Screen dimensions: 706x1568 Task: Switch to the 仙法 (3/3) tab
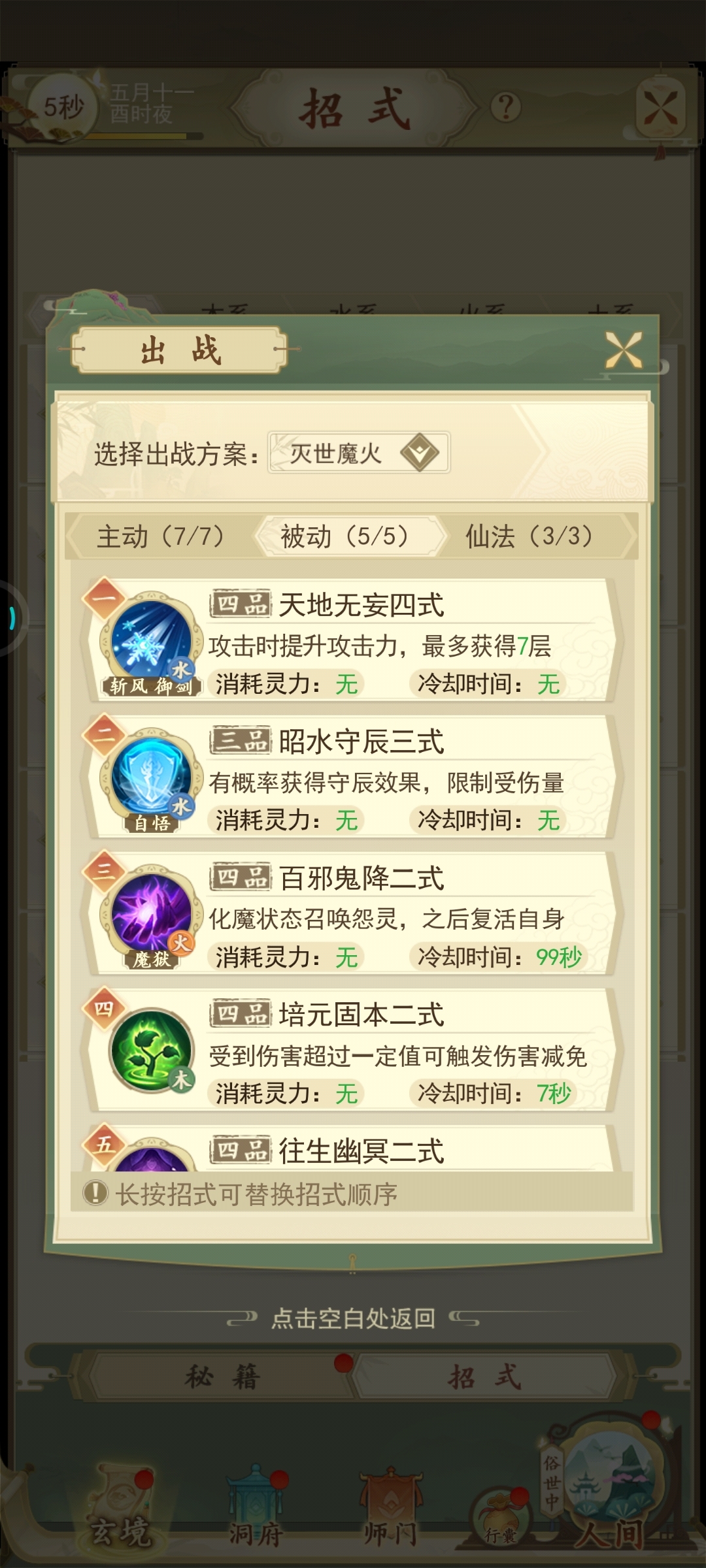click(529, 536)
